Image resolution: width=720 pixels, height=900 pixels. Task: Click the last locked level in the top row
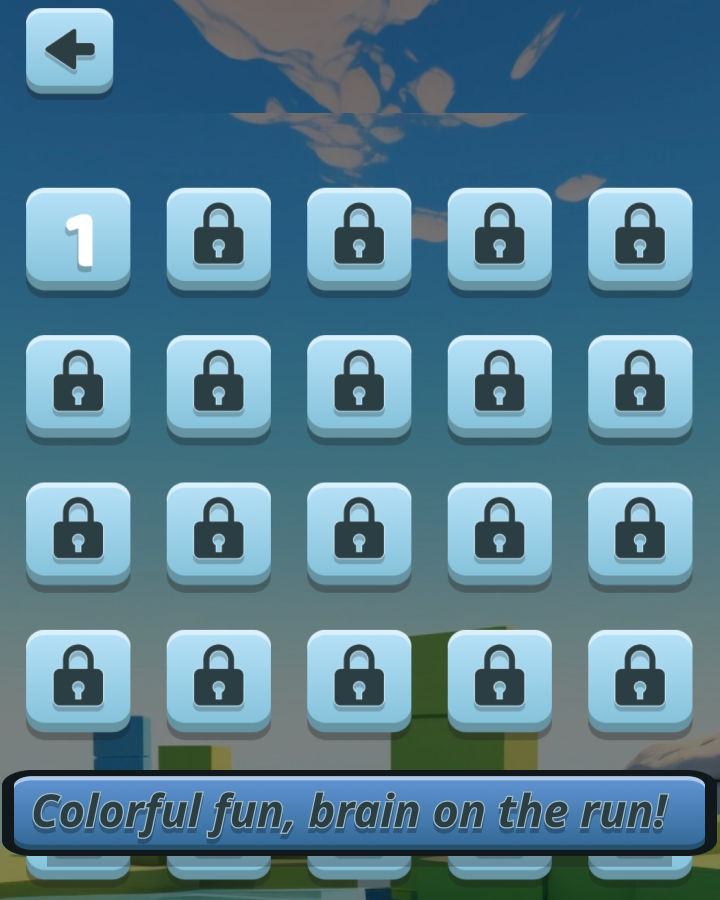[x=639, y=240]
